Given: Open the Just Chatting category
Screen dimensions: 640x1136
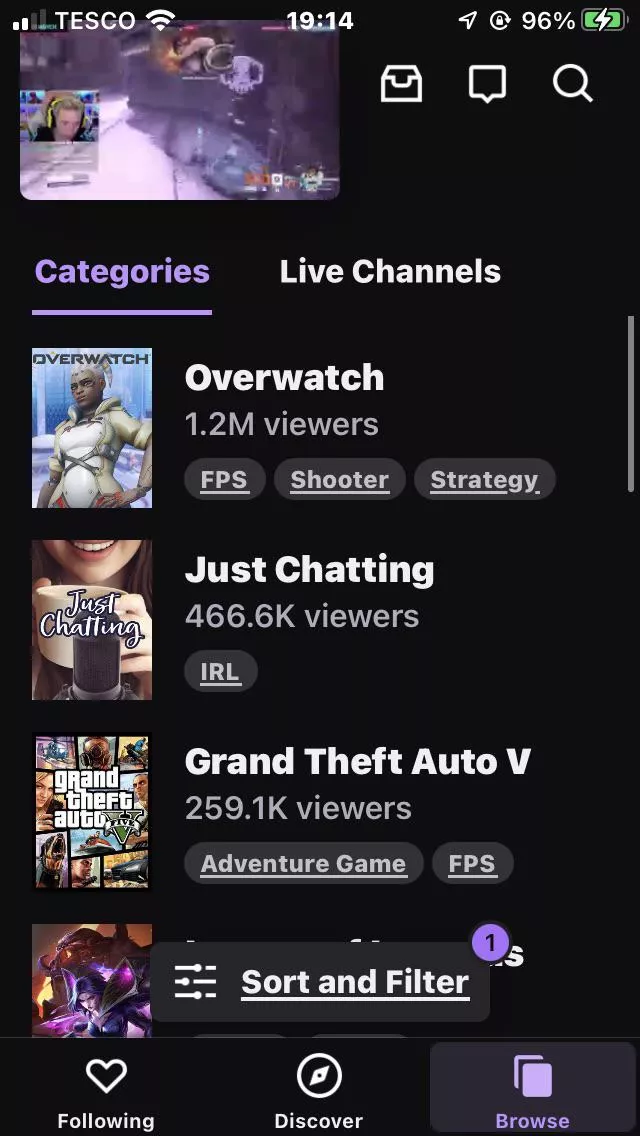Looking at the screenshot, I should tap(309, 570).
